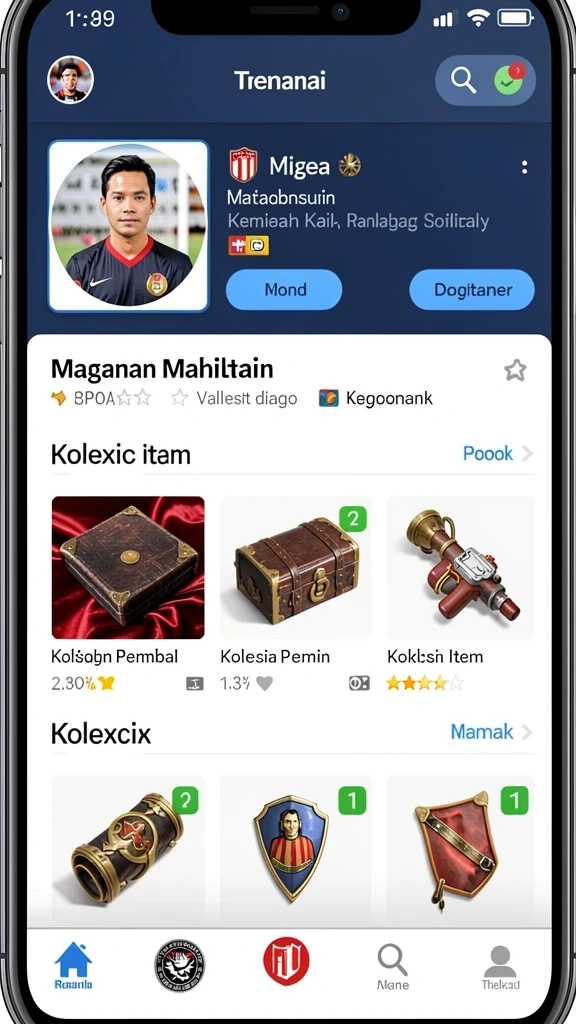The image size is (576, 1024).
Task: Open the Poook link
Action: coord(498,453)
